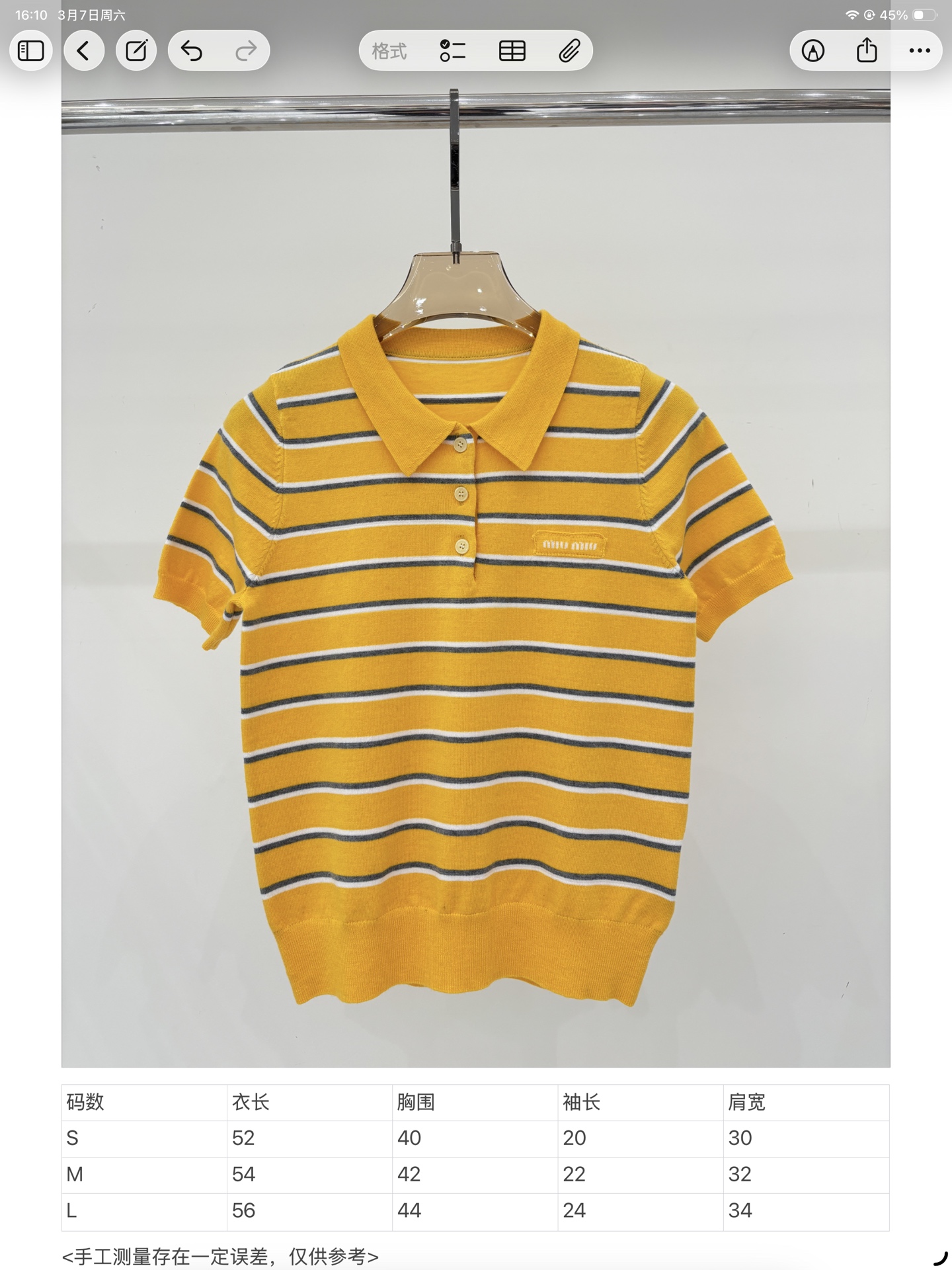
Task: Compose a new note
Action: 136,51
